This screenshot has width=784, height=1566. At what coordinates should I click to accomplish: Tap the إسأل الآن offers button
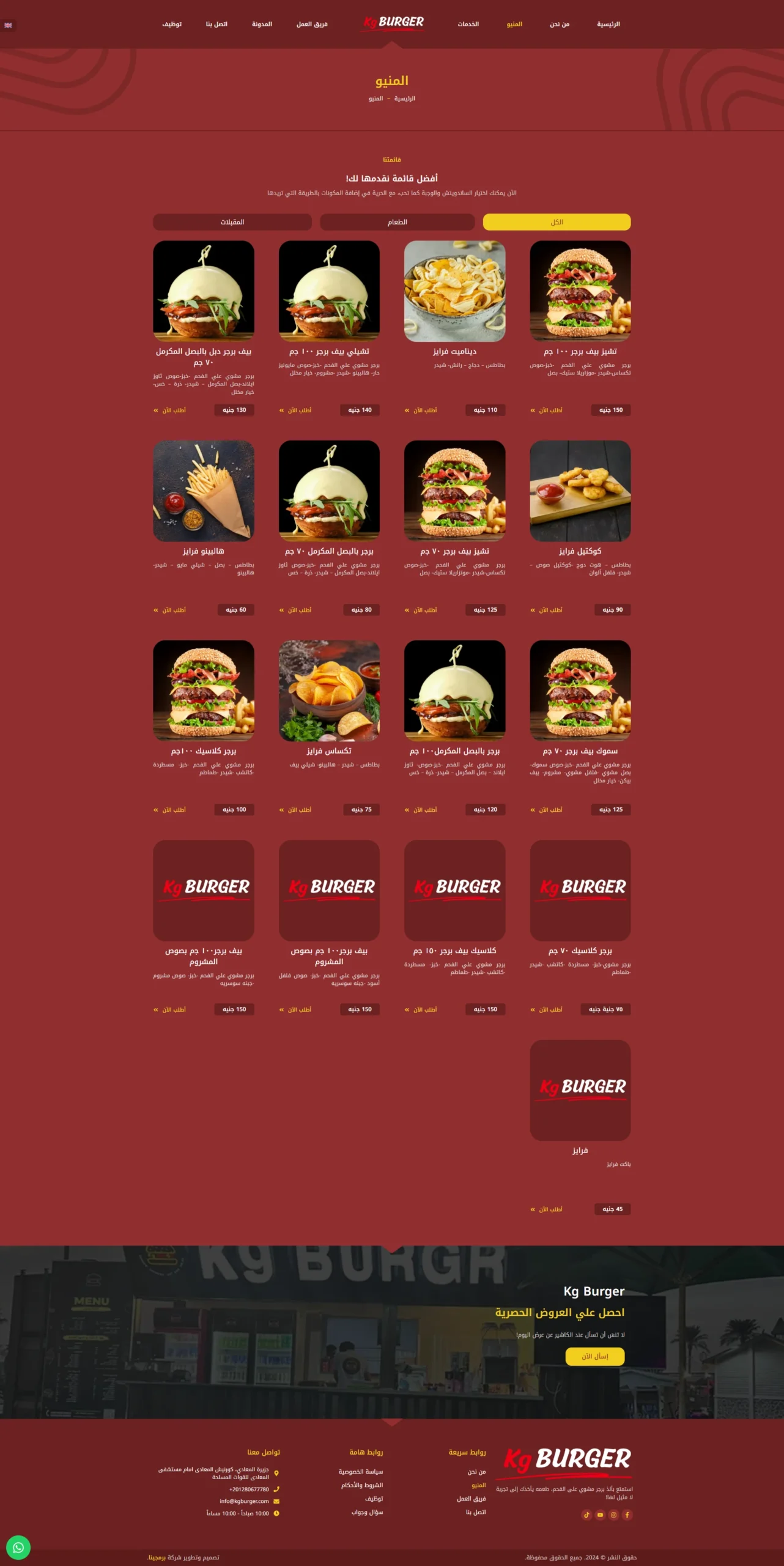pos(594,1356)
